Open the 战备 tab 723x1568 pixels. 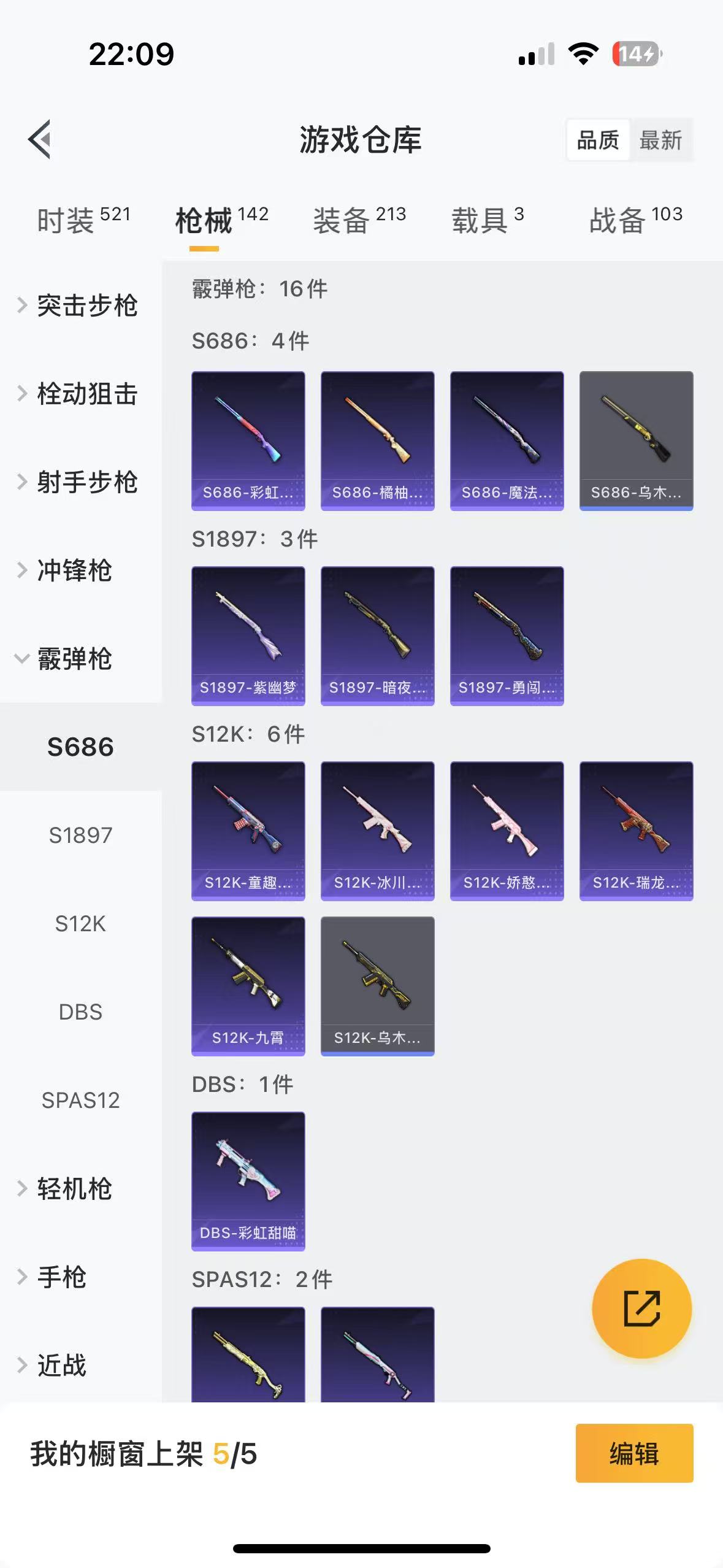(635, 220)
